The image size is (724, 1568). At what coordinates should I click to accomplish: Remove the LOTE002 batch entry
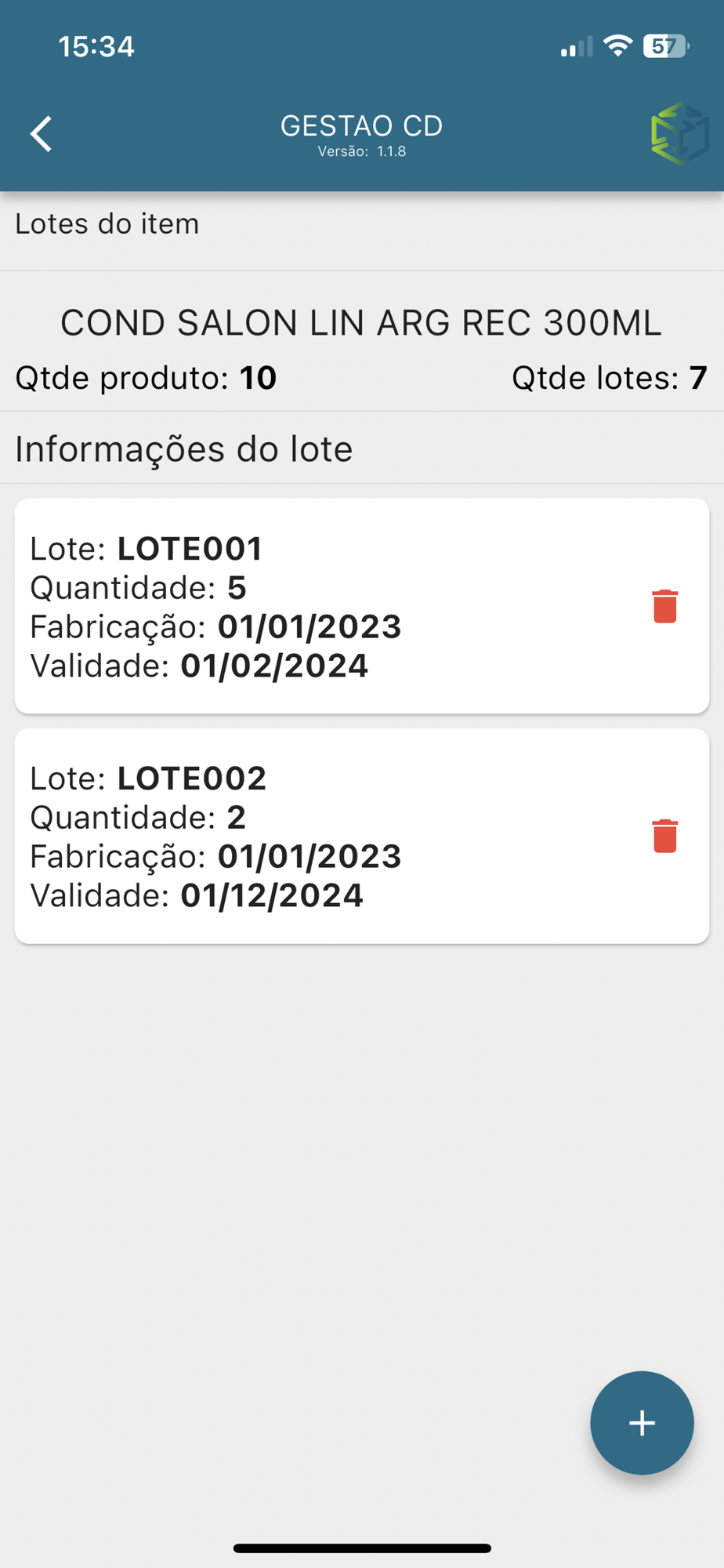tap(664, 836)
